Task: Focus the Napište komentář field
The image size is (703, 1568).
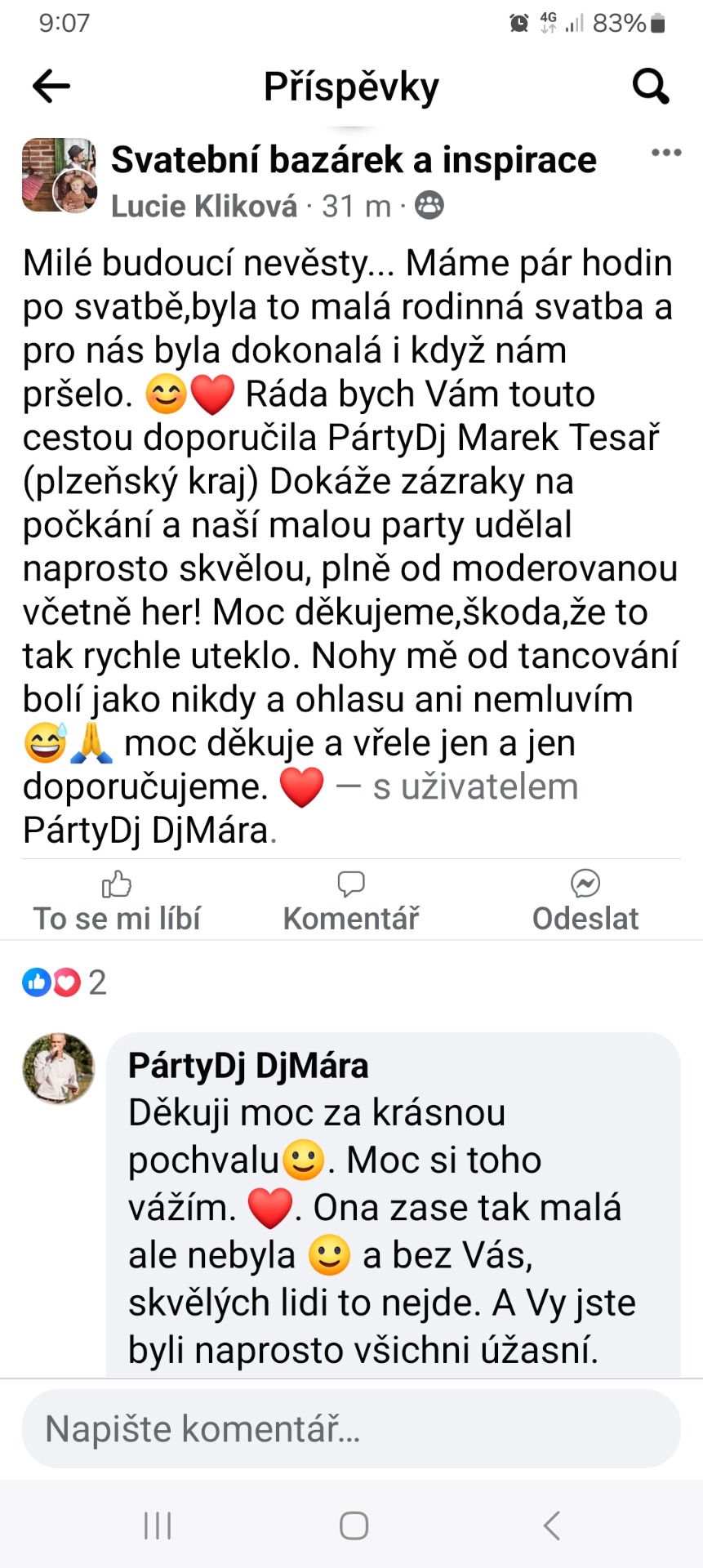Action: [x=351, y=1429]
